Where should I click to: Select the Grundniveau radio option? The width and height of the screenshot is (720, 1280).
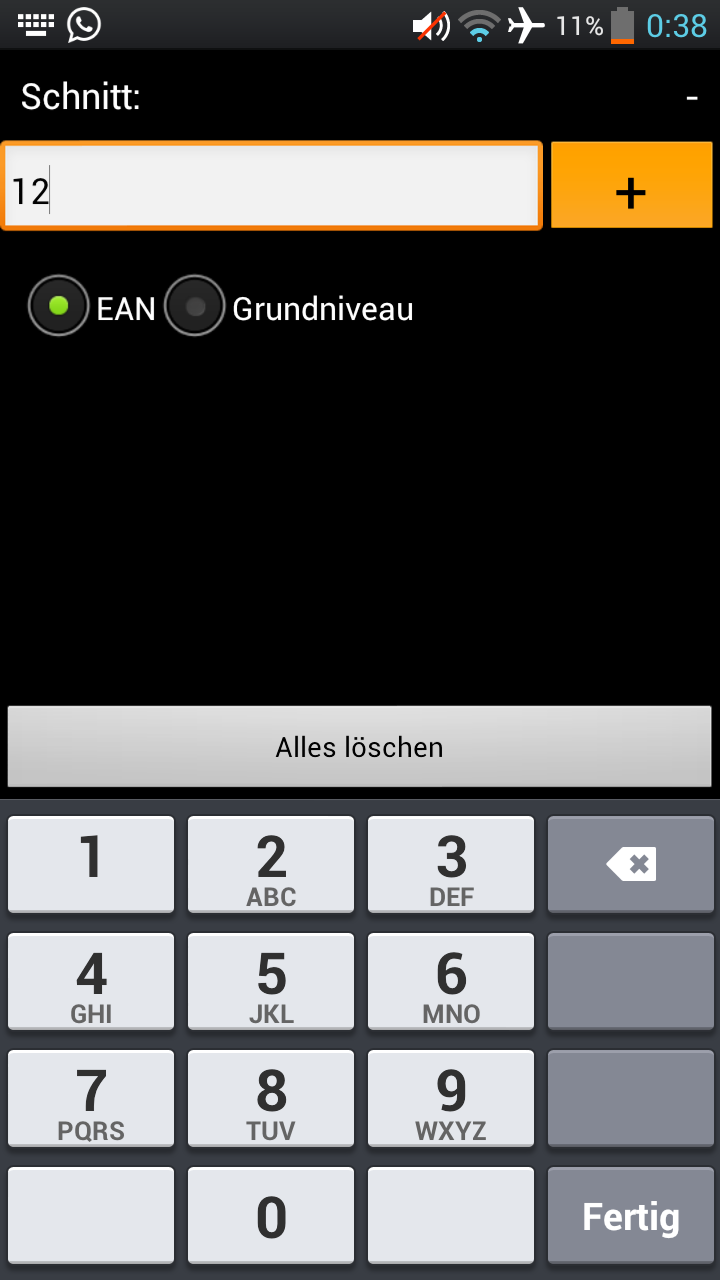195,306
